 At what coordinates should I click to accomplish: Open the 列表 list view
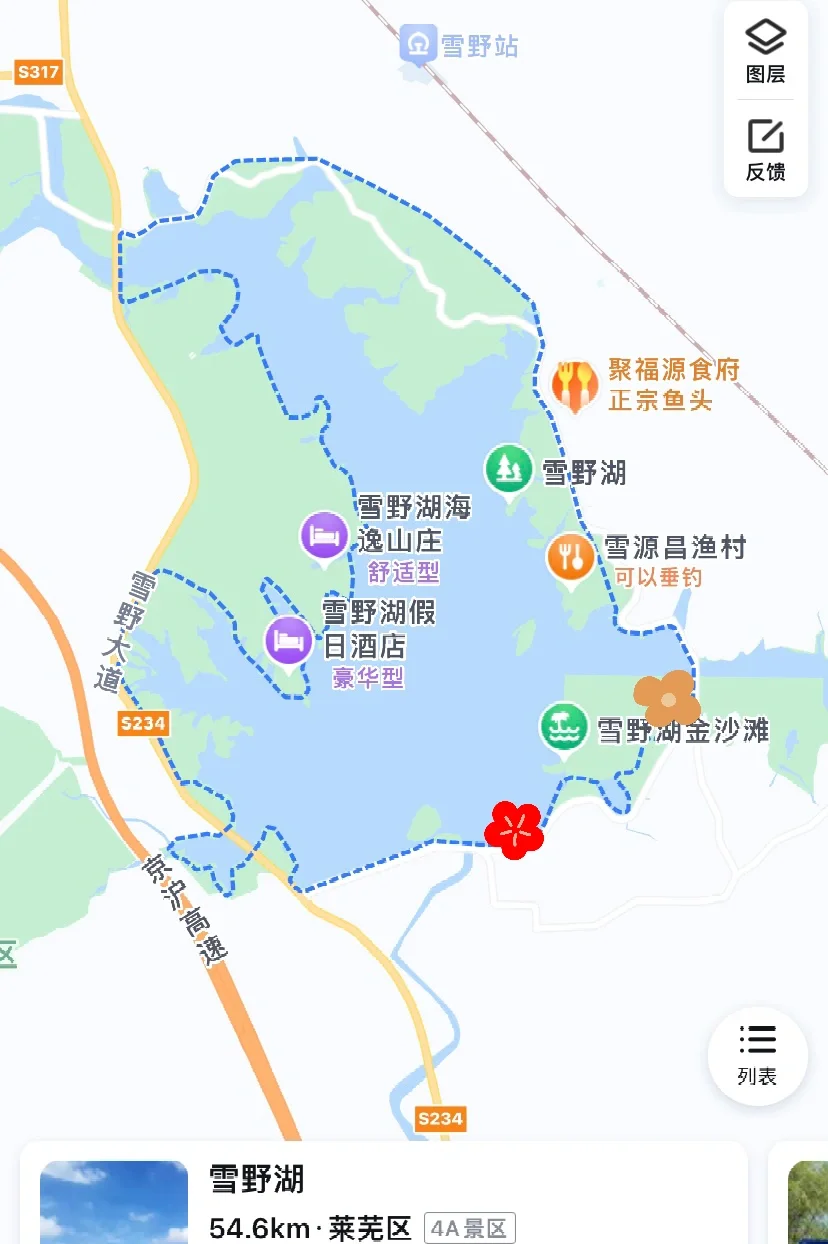tap(757, 1055)
